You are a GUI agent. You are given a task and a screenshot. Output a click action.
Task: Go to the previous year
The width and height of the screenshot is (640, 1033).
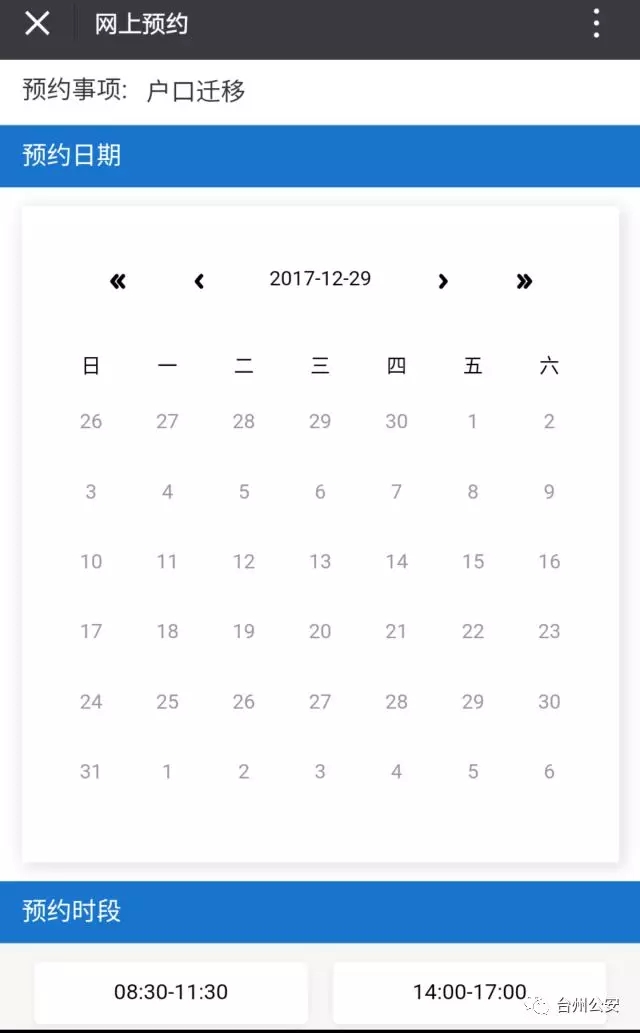[x=118, y=281]
